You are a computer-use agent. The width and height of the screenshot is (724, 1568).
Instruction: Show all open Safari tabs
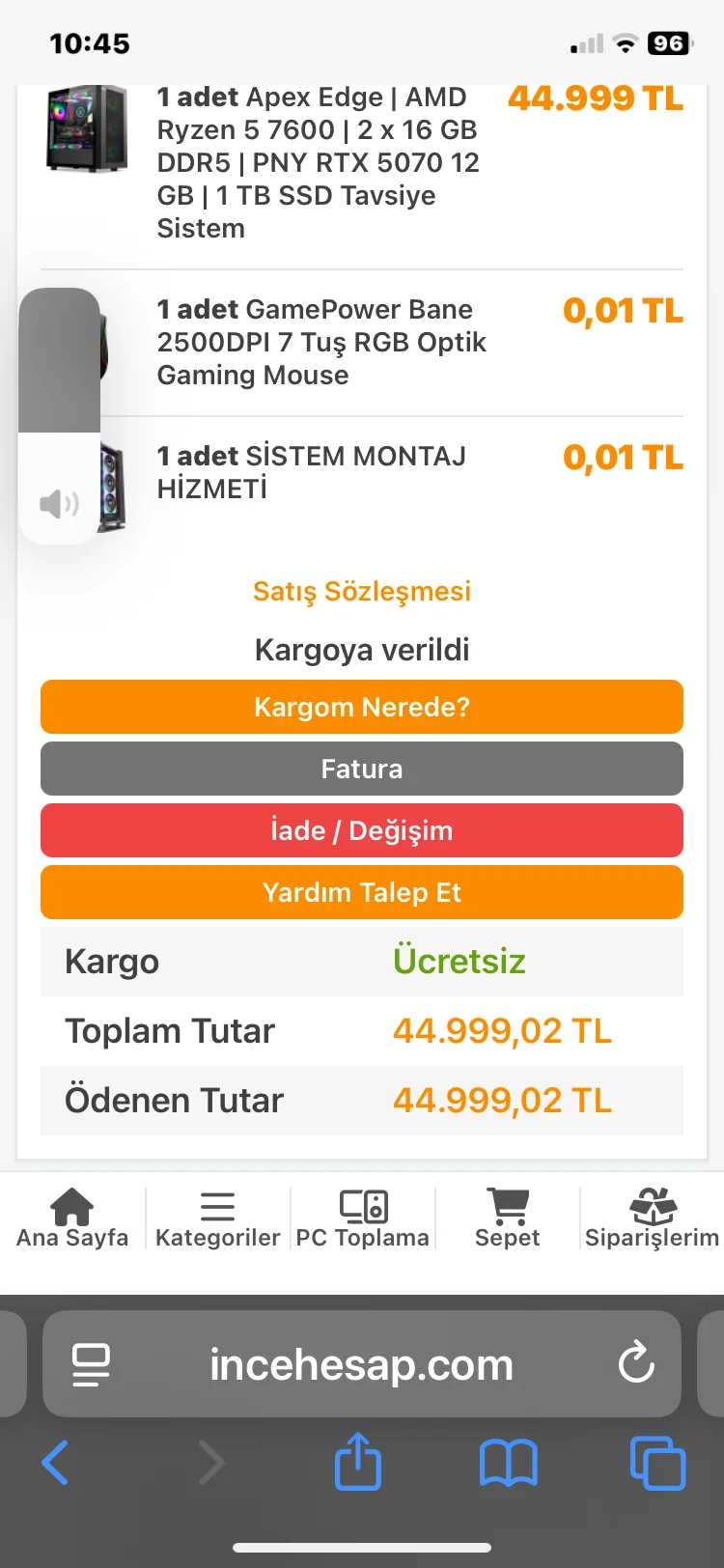(x=657, y=1462)
